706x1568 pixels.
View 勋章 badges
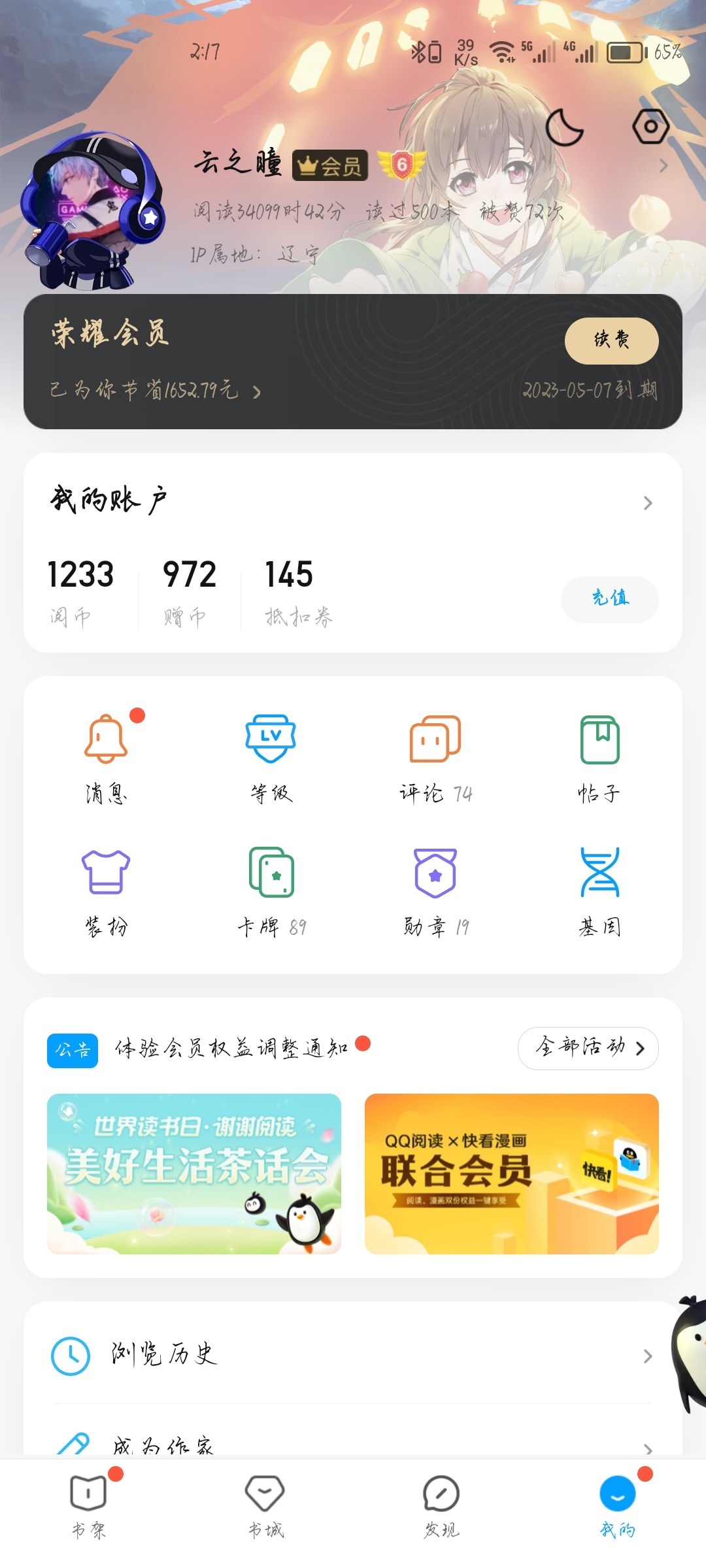click(435, 891)
